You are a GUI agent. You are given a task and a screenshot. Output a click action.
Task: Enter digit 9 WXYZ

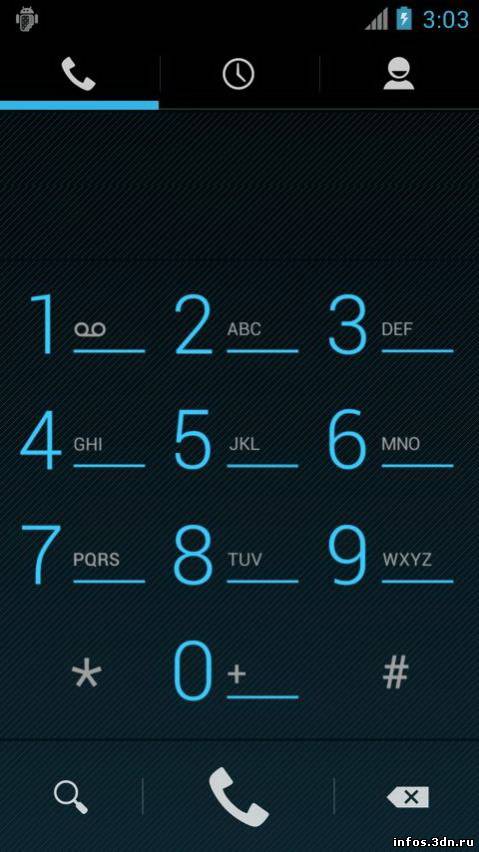(391, 555)
